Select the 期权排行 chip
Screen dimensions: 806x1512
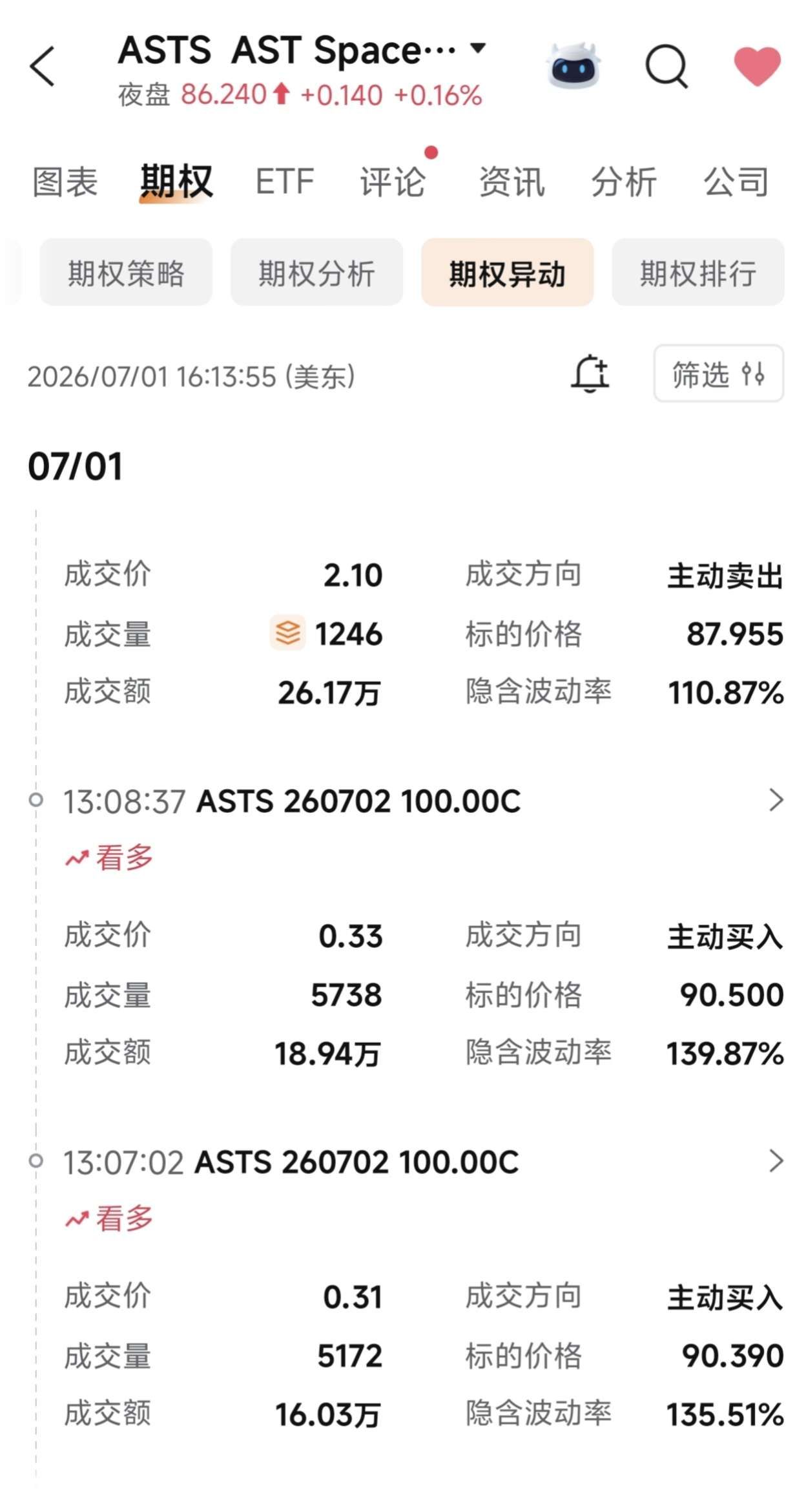[698, 272]
